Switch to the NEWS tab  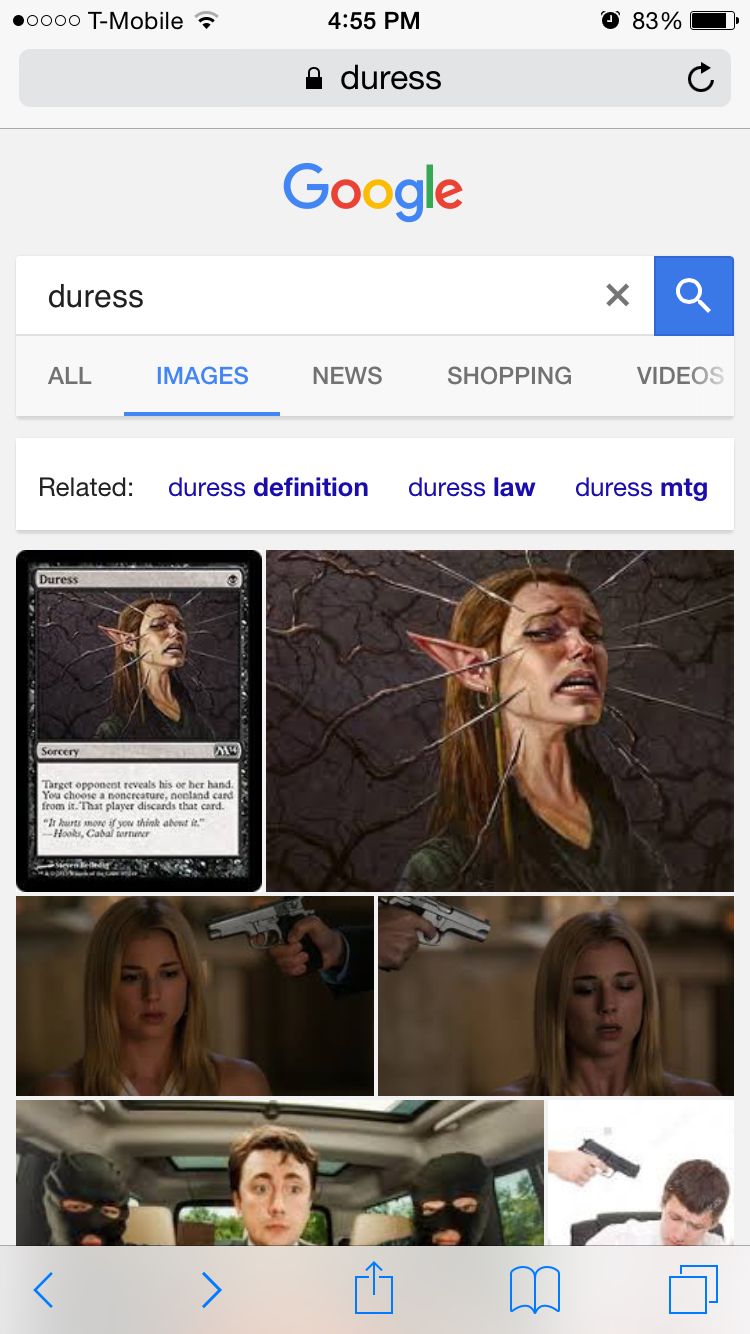tap(347, 376)
